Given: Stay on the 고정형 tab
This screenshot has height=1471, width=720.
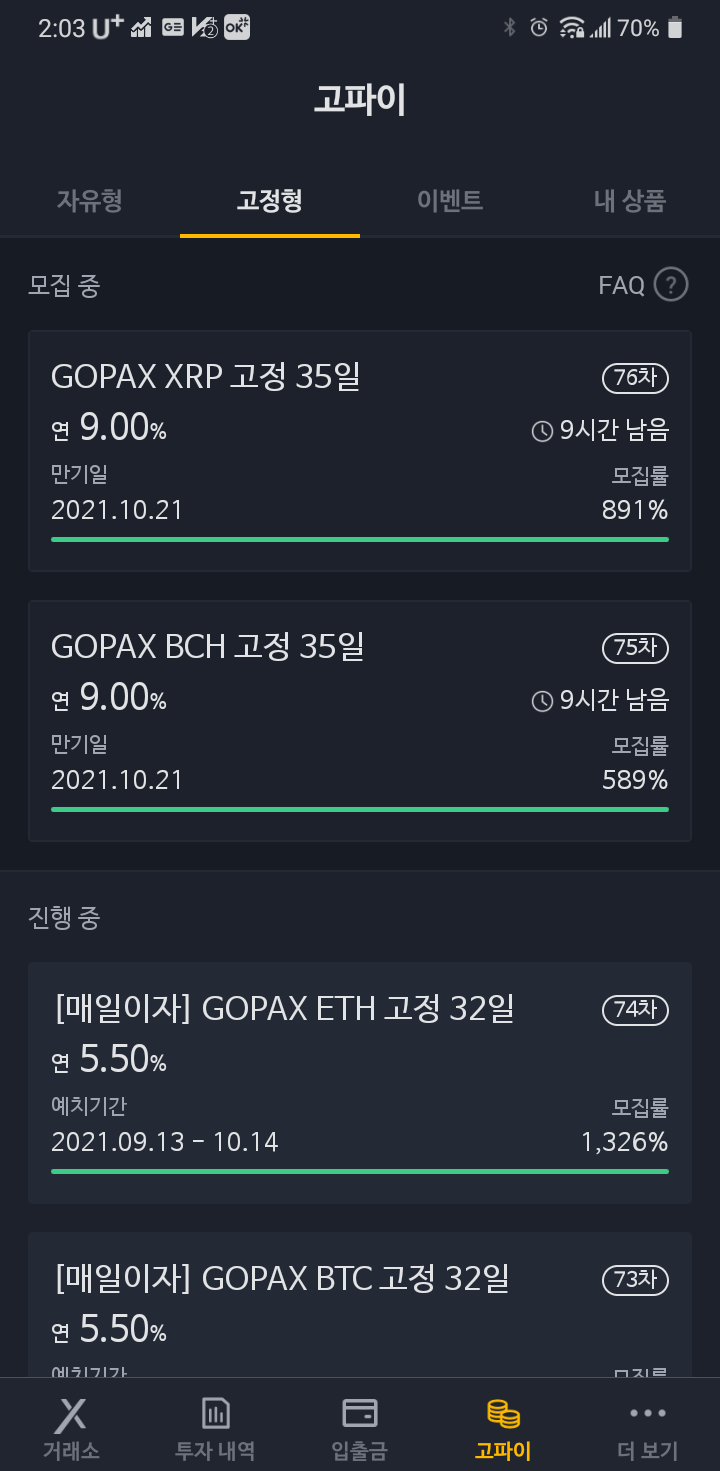Looking at the screenshot, I should [269, 200].
